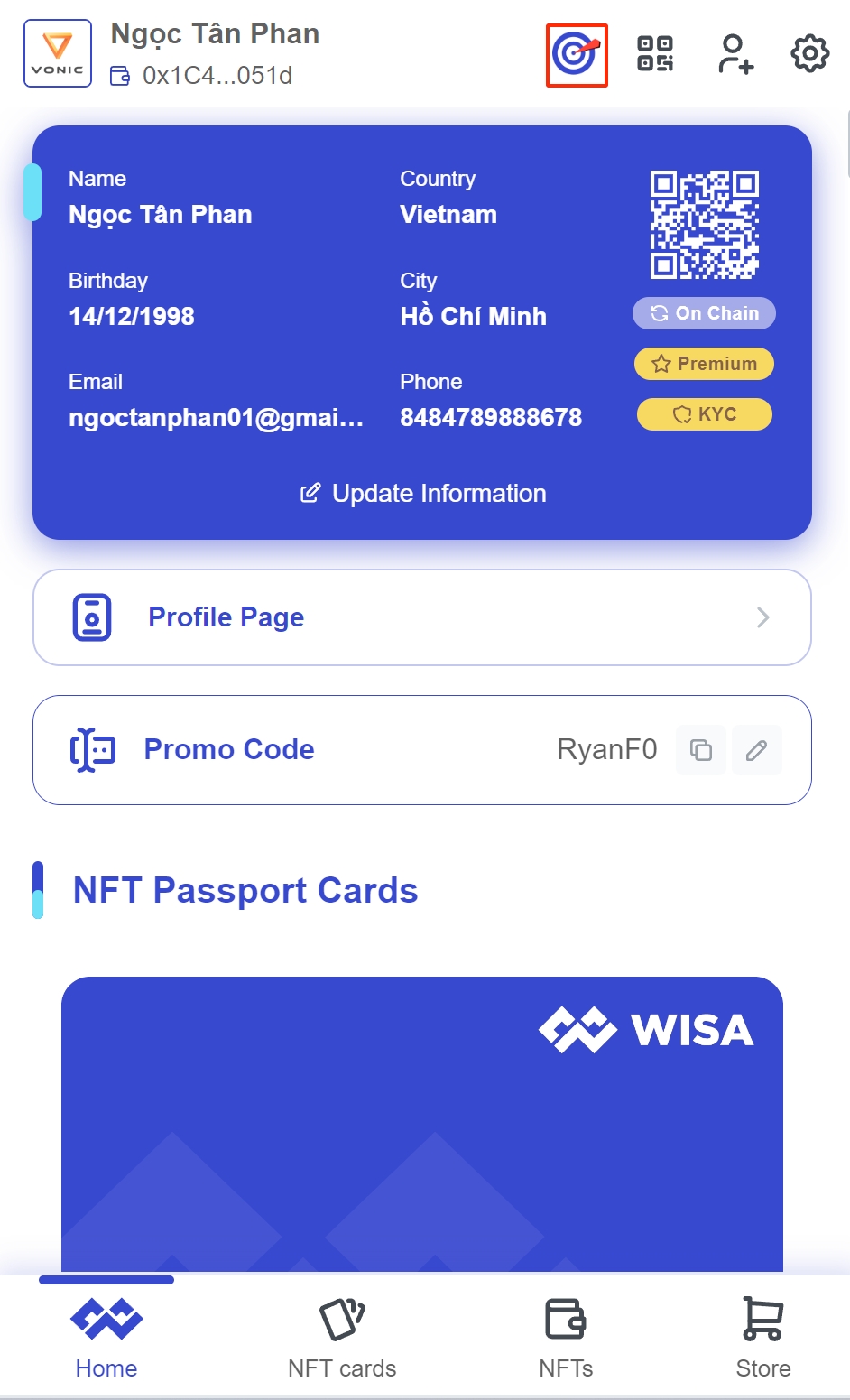Open the QR code scanner icon
The height and width of the screenshot is (1400, 850).
click(x=655, y=54)
